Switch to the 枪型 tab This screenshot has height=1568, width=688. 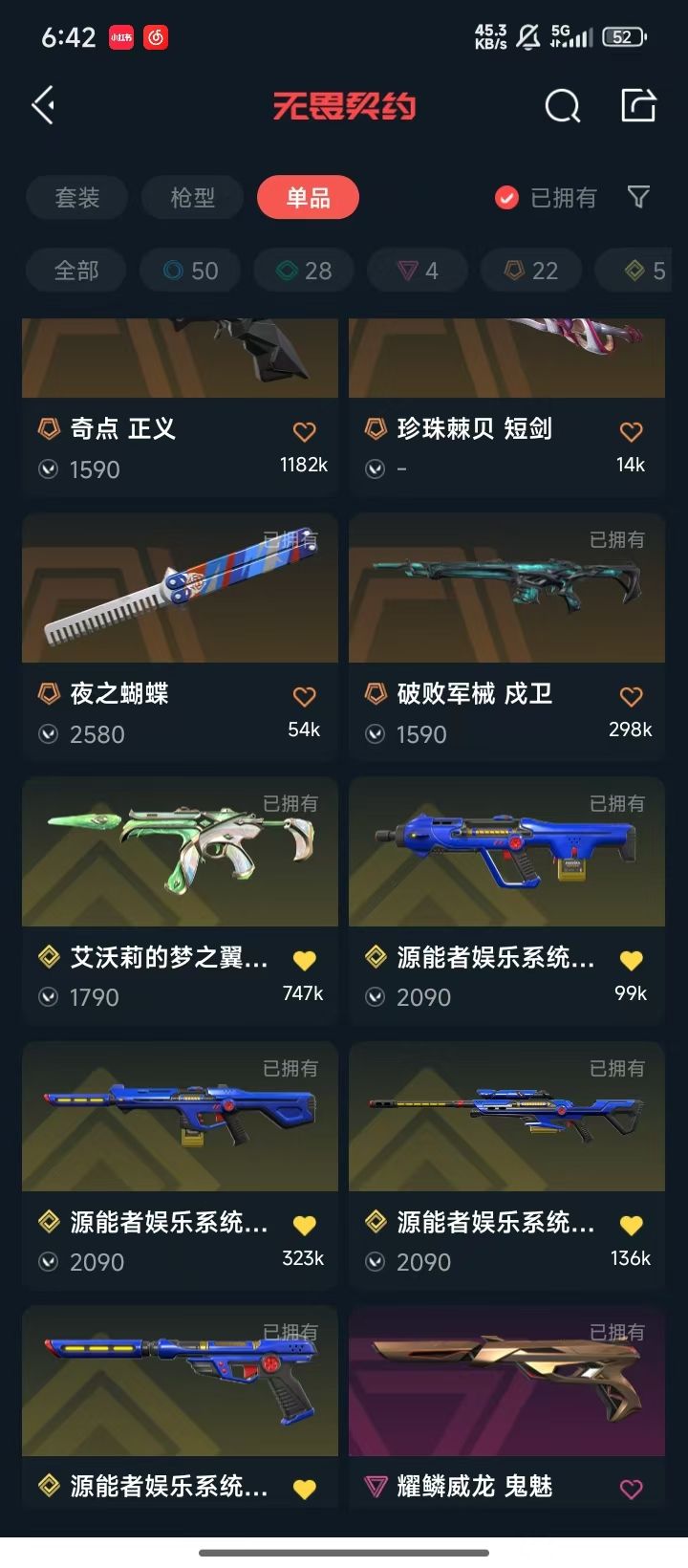coord(193,197)
